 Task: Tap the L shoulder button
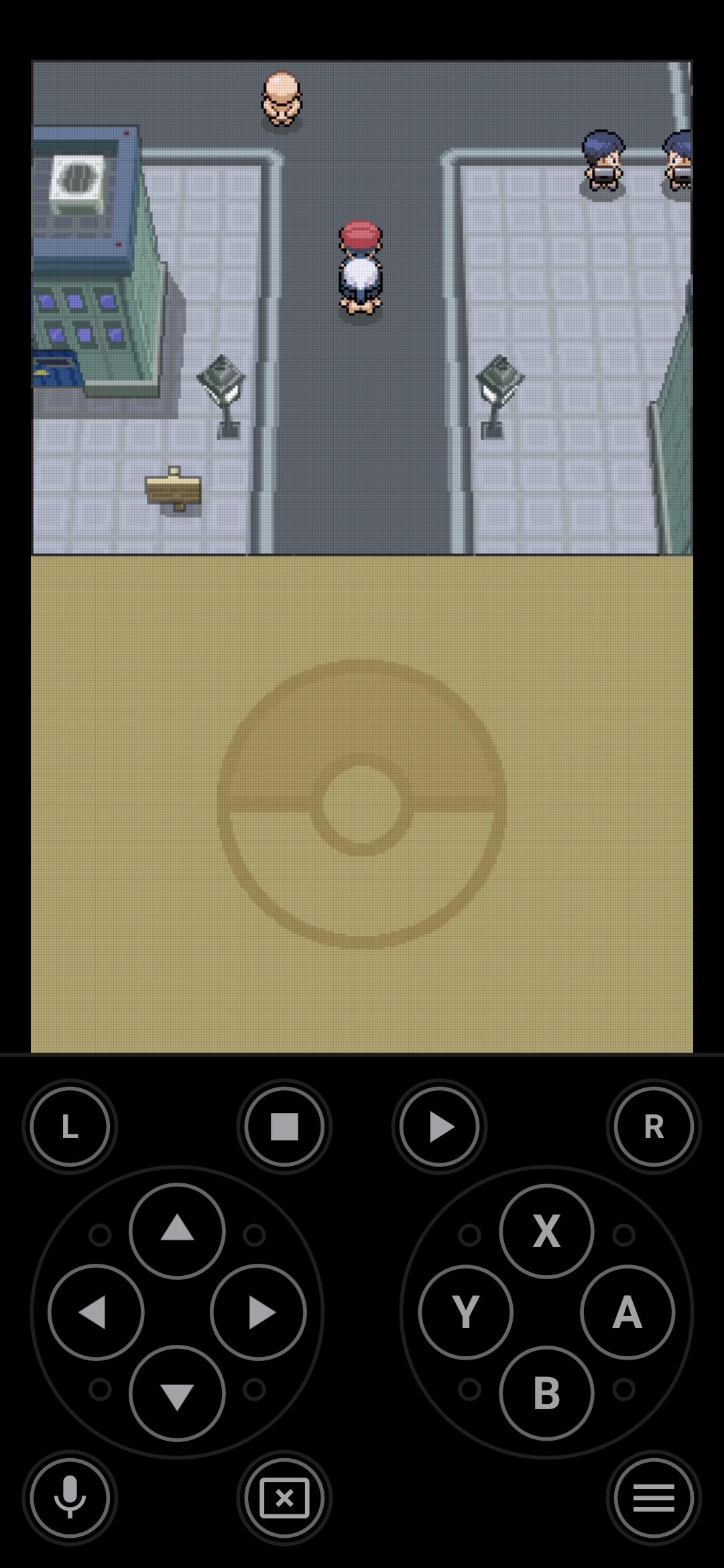(x=70, y=1126)
